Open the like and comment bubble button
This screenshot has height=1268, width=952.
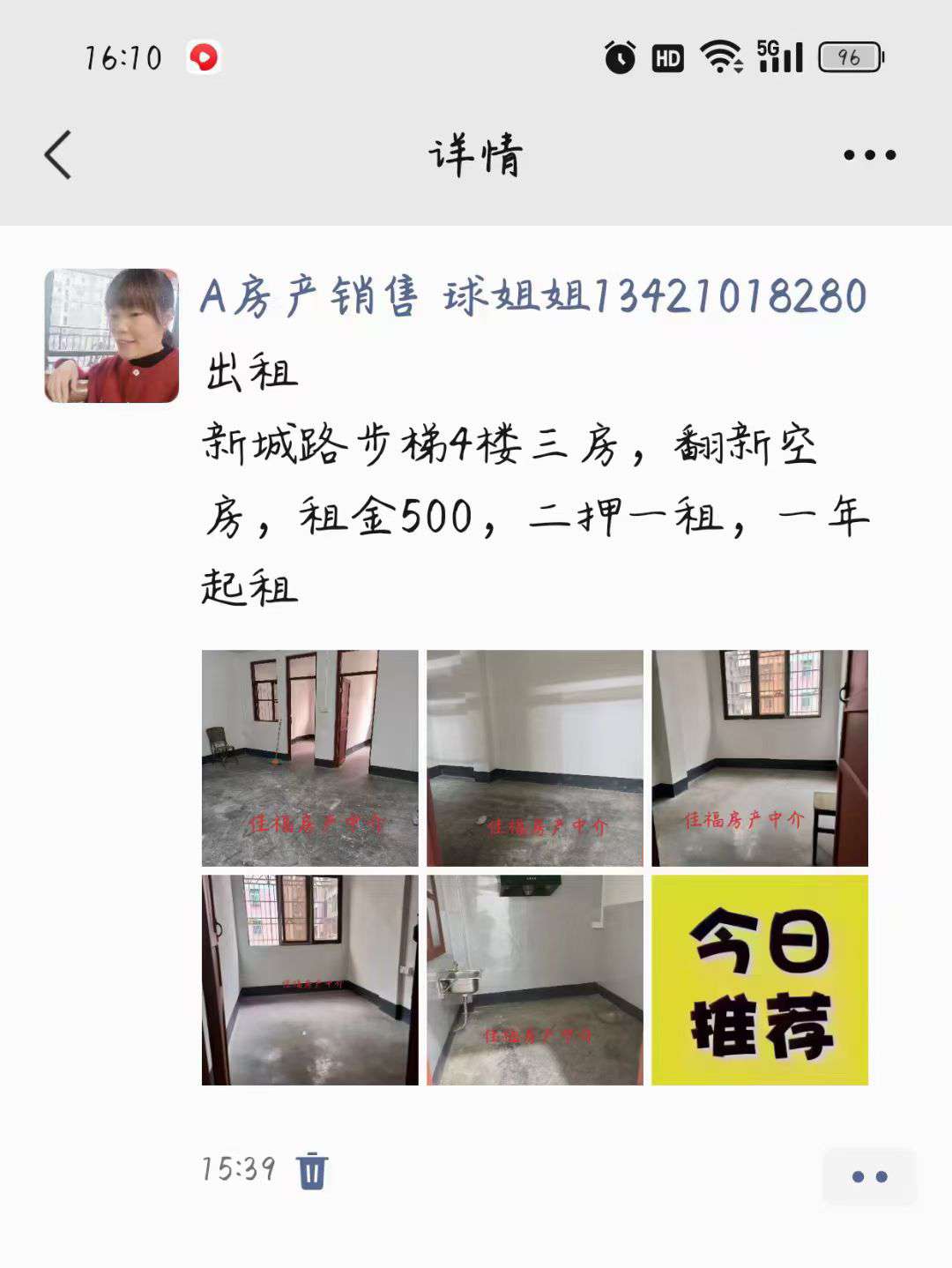coord(869,1176)
